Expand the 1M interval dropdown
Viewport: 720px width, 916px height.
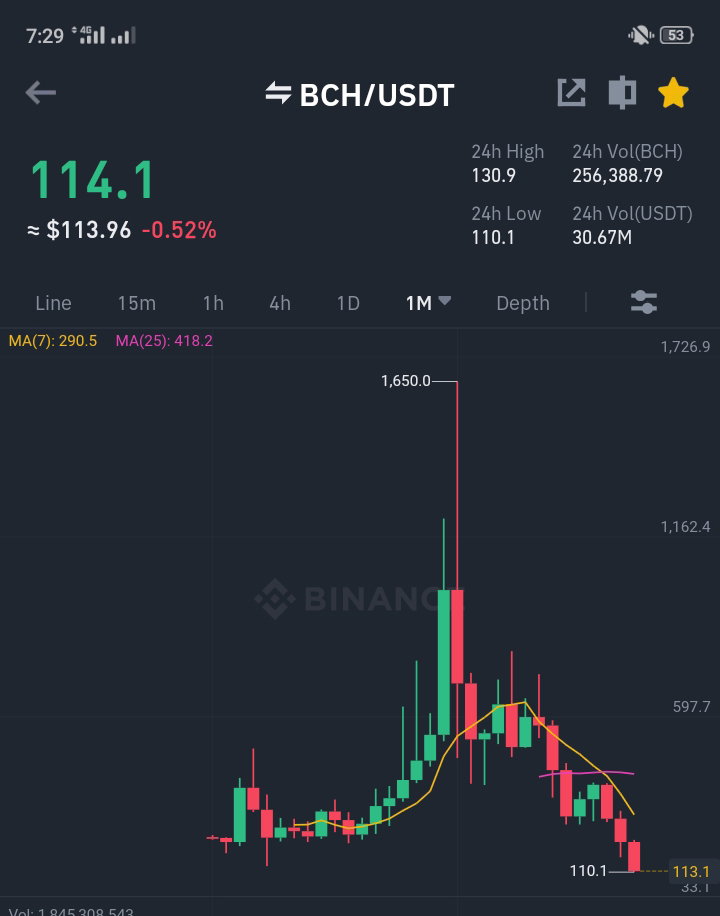[x=428, y=303]
